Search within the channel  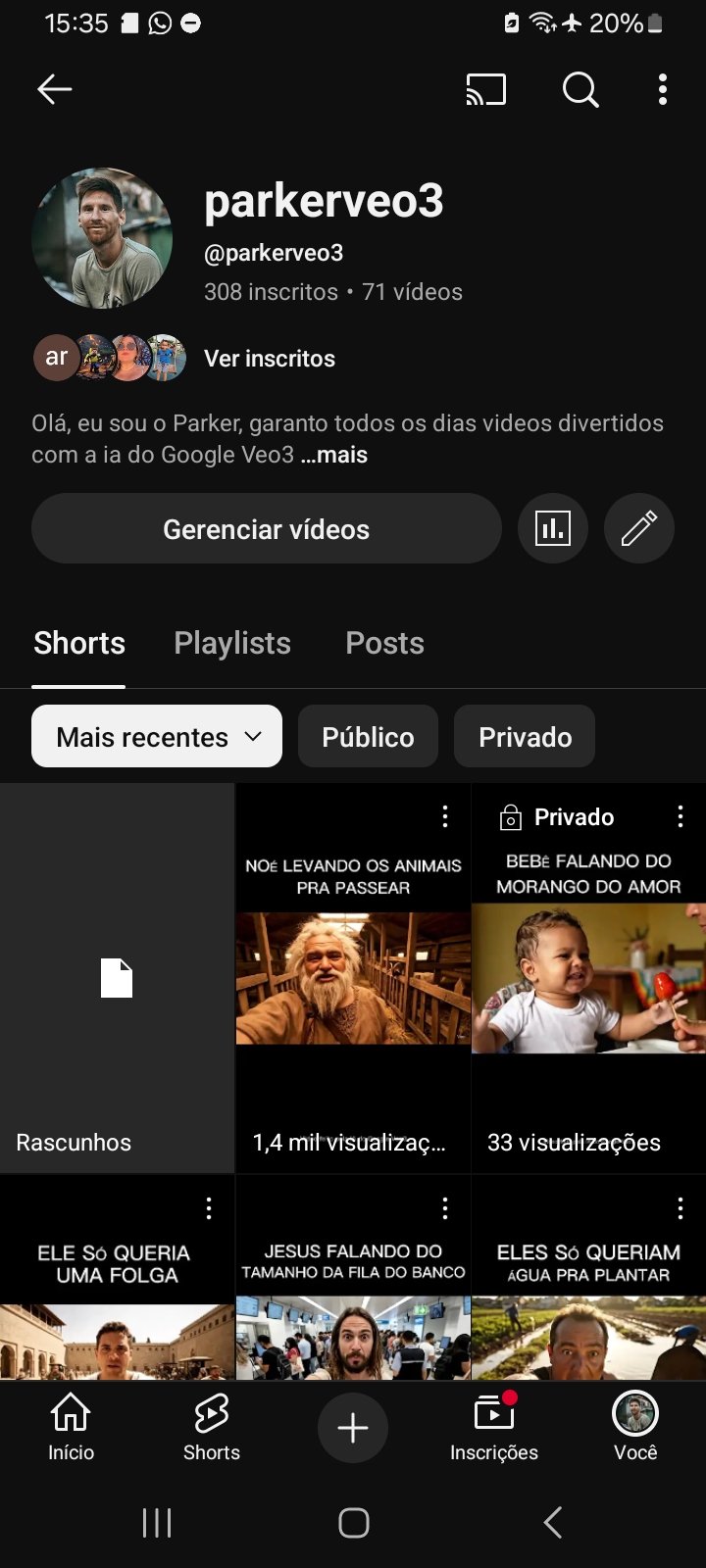[x=580, y=89]
